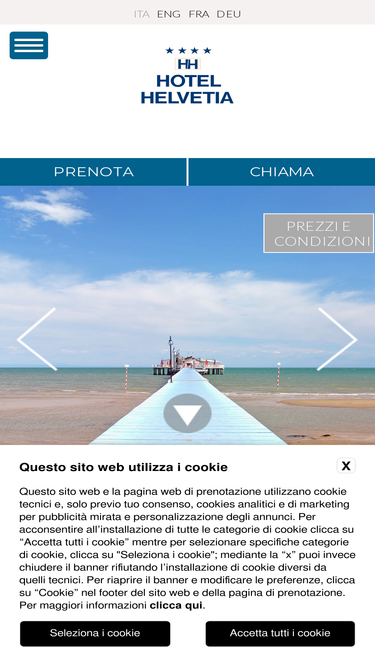Accept all cookies
The image size is (375, 667).
click(x=280, y=633)
